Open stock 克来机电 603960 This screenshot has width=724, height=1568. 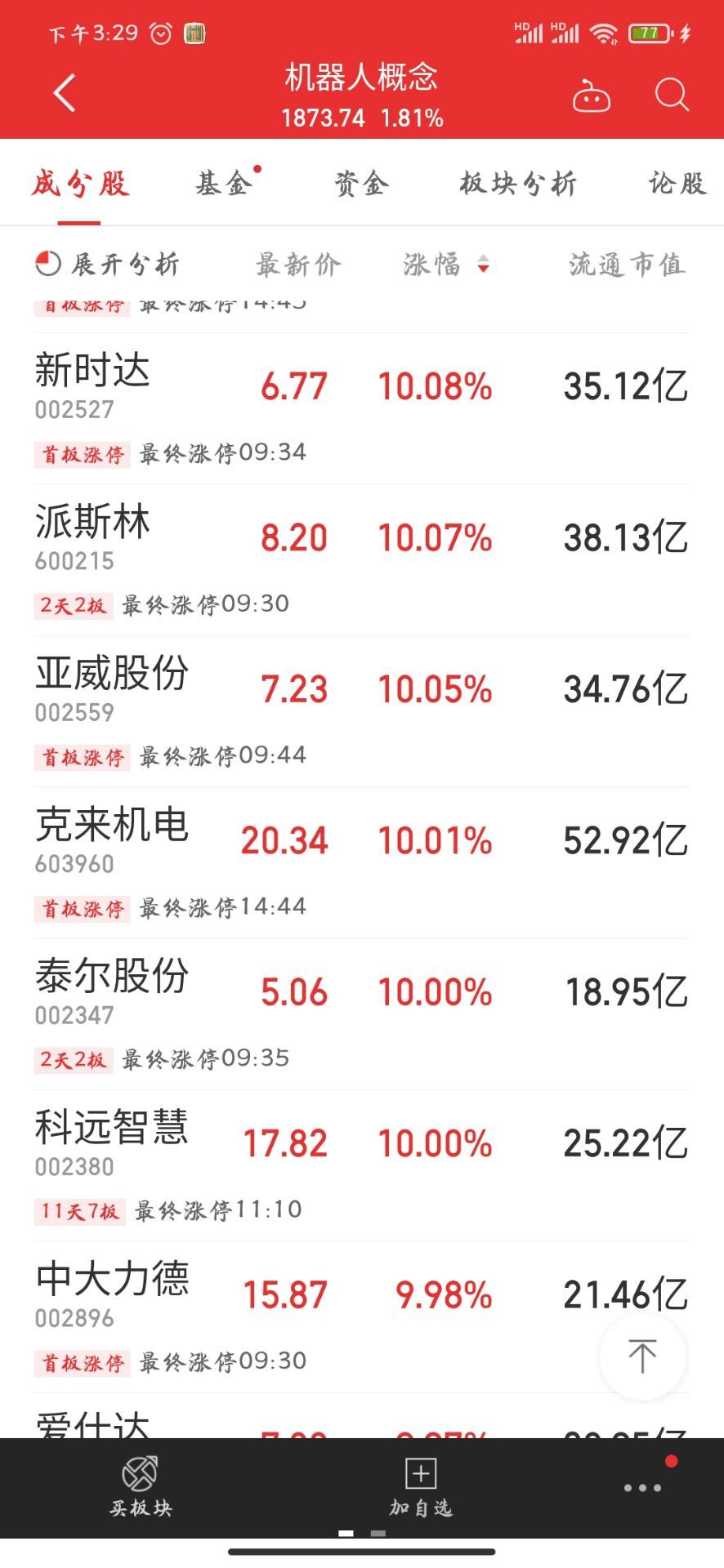(x=112, y=840)
